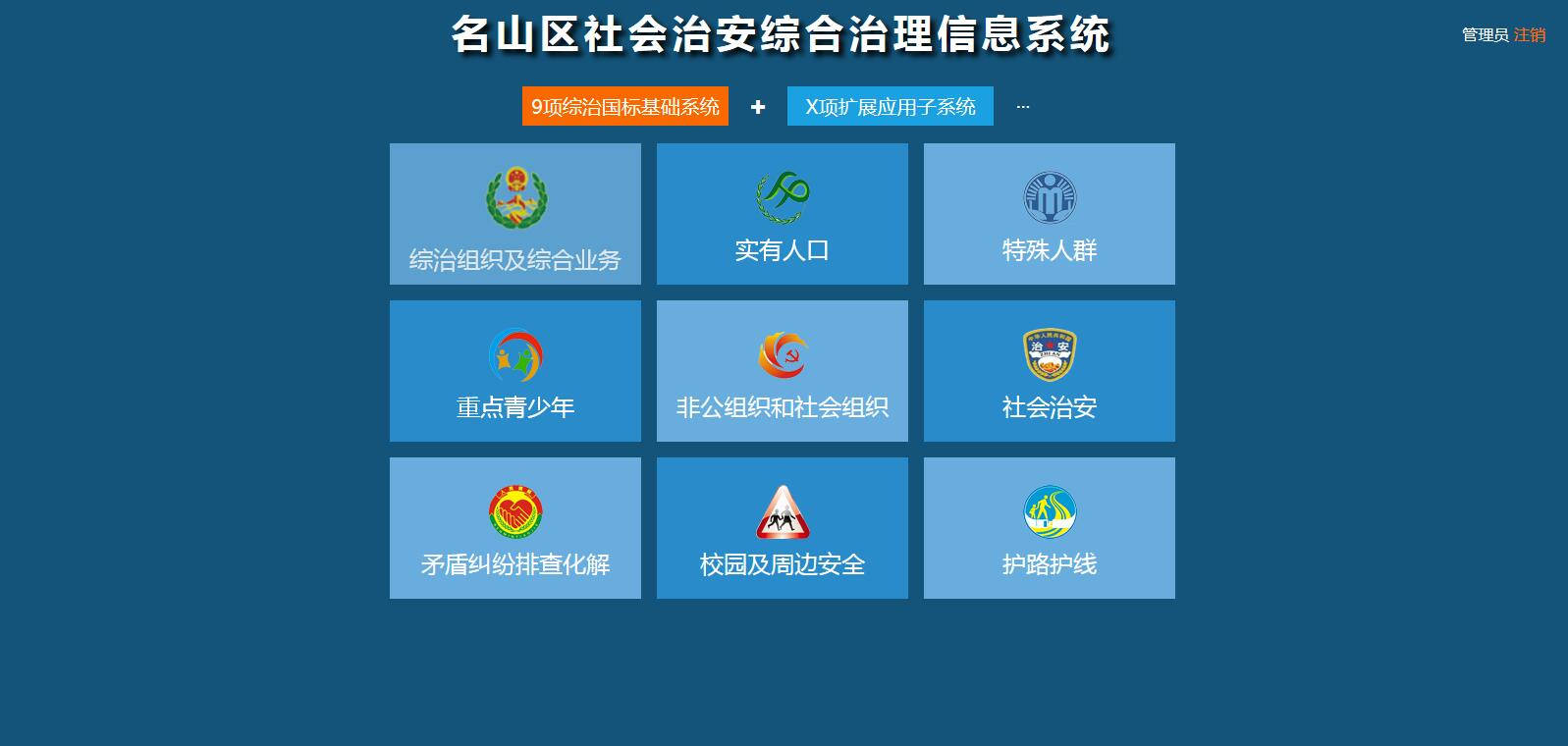Screen dimensions: 1568x746
Task: Open the 实有人口 module
Action: [x=783, y=214]
